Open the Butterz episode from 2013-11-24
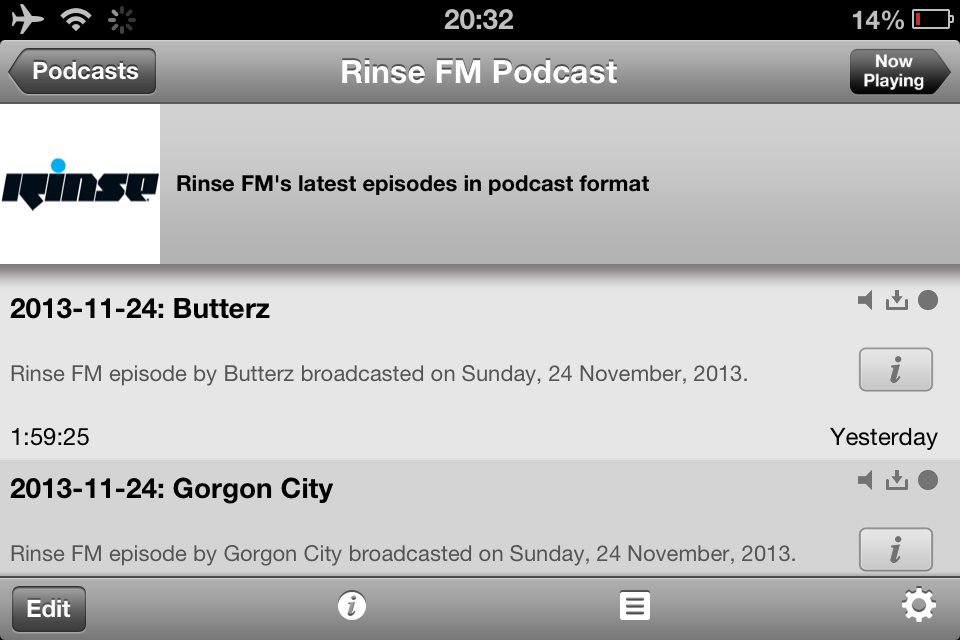The height and width of the screenshot is (640, 960). click(140, 309)
